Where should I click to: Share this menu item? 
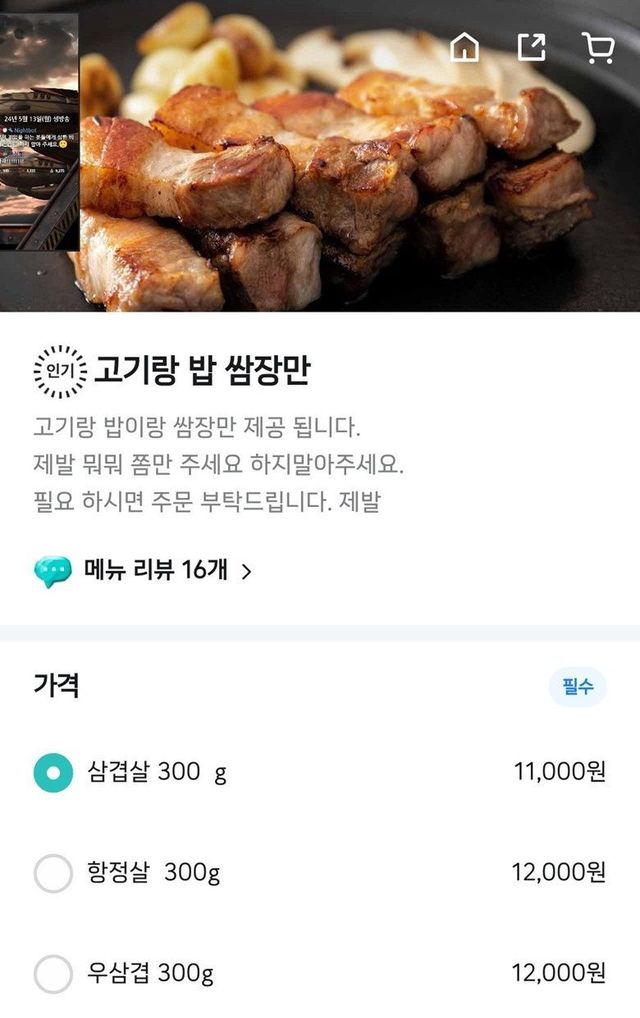531,47
